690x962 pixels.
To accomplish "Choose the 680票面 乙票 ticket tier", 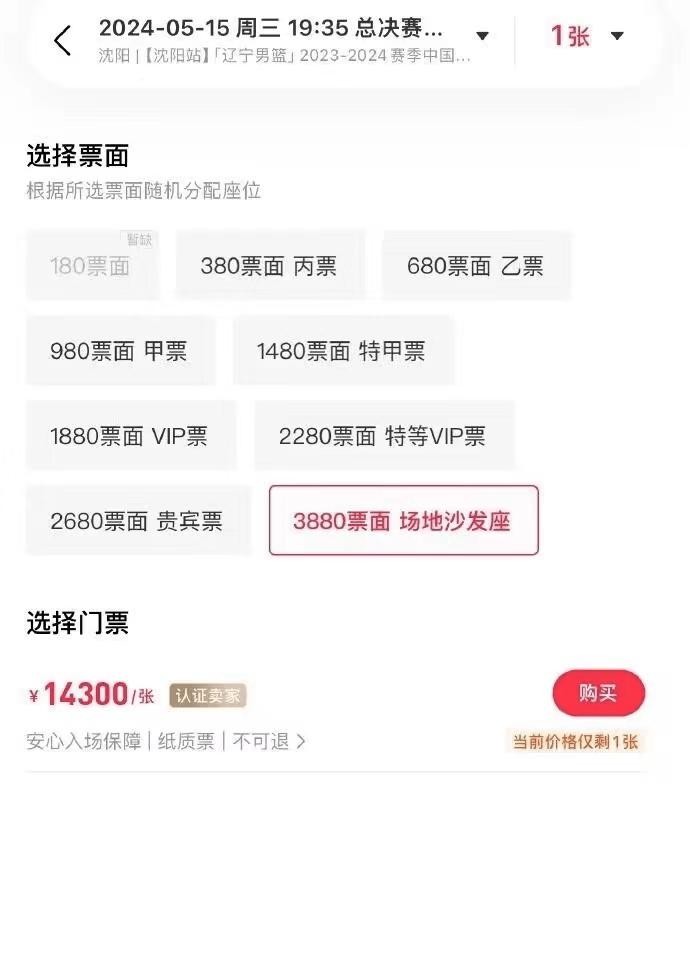I will 476,265.
